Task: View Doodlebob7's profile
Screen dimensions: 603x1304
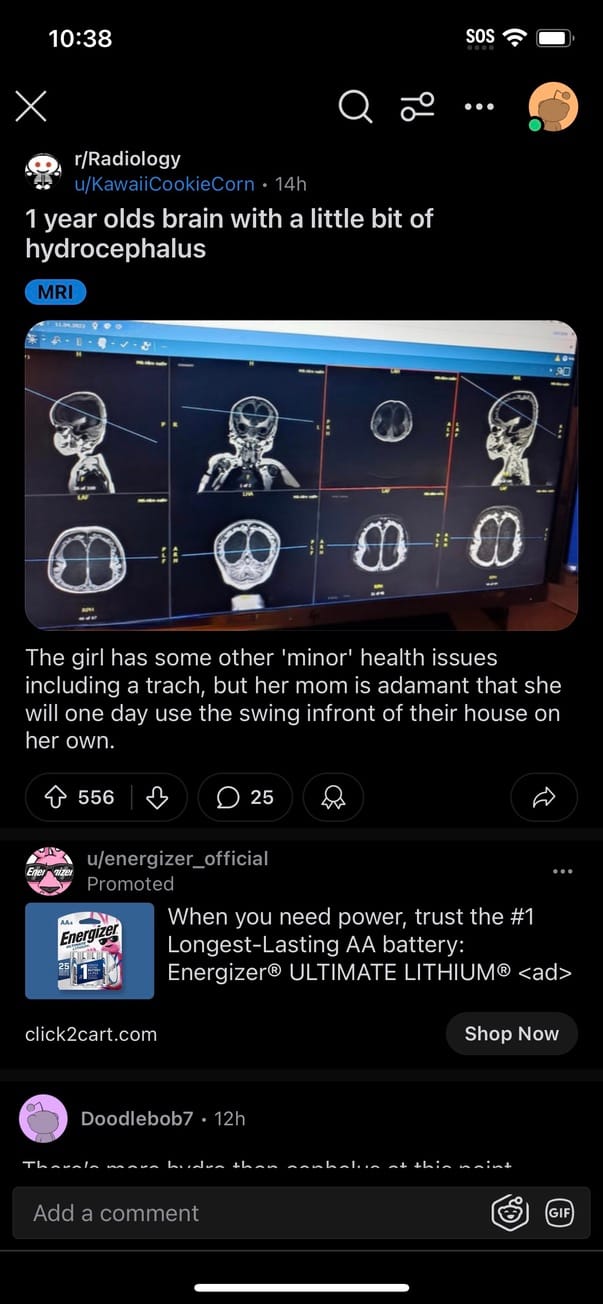Action: pos(137,1118)
